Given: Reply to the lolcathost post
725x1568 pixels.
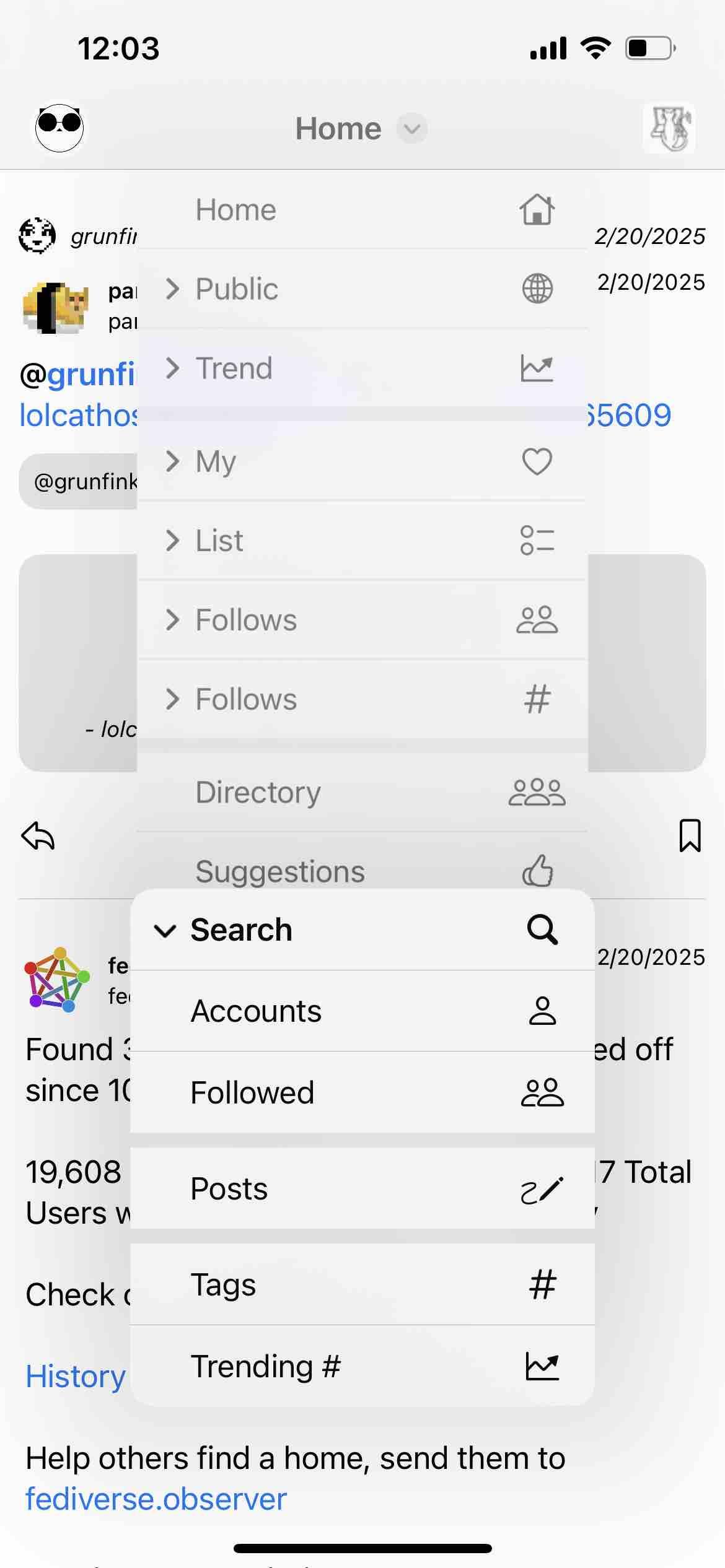Looking at the screenshot, I should (x=38, y=835).
